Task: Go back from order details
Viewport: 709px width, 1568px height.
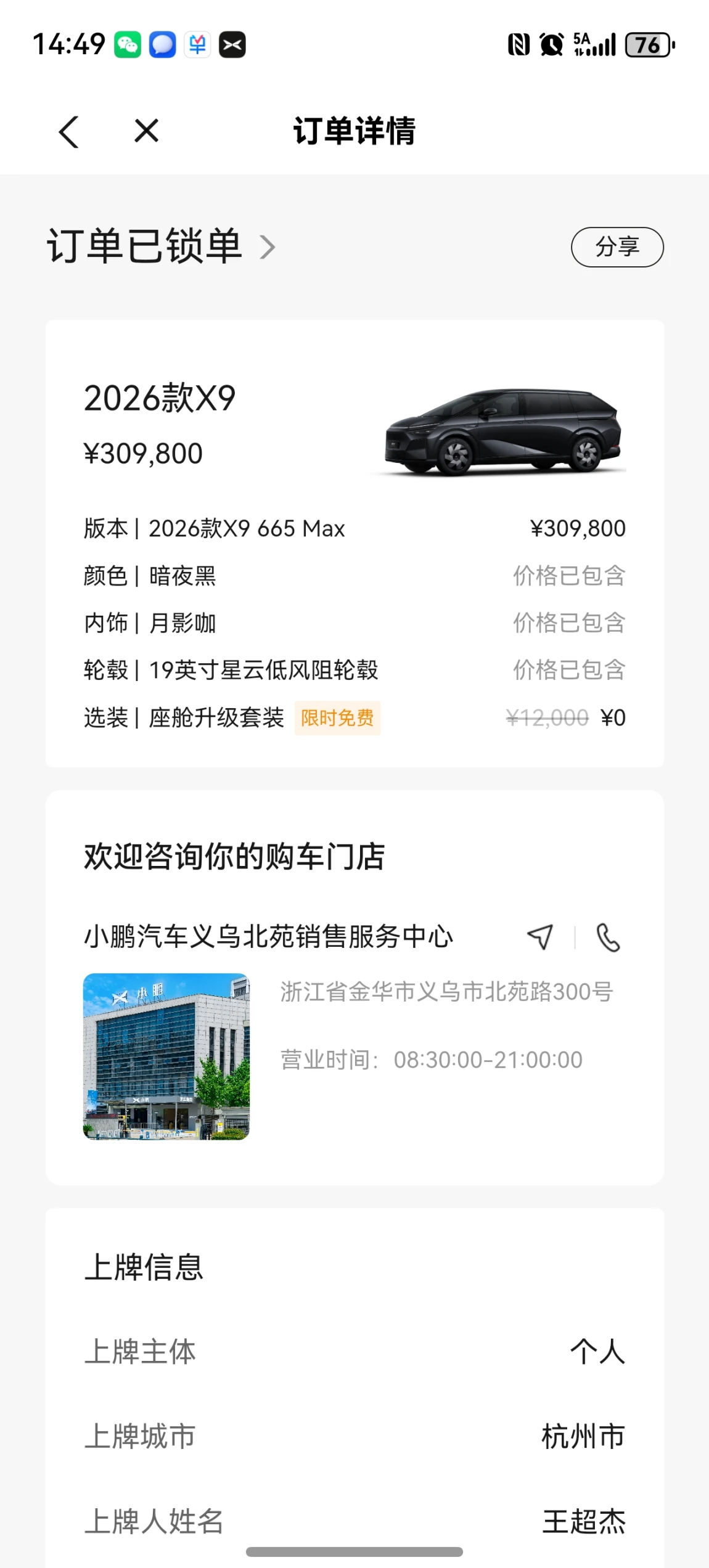Action: (69, 132)
